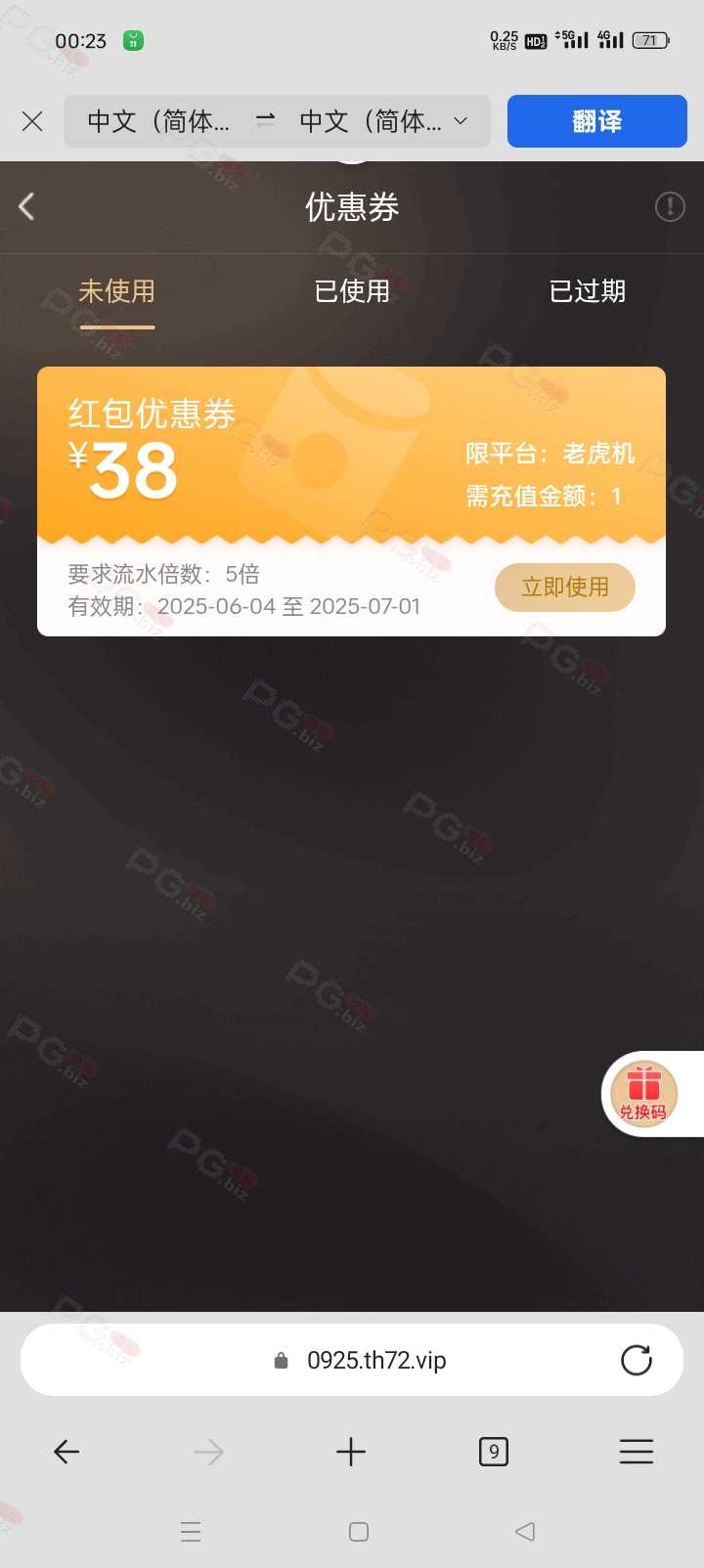
Task: Open a new browser tab
Action: pos(351,1452)
